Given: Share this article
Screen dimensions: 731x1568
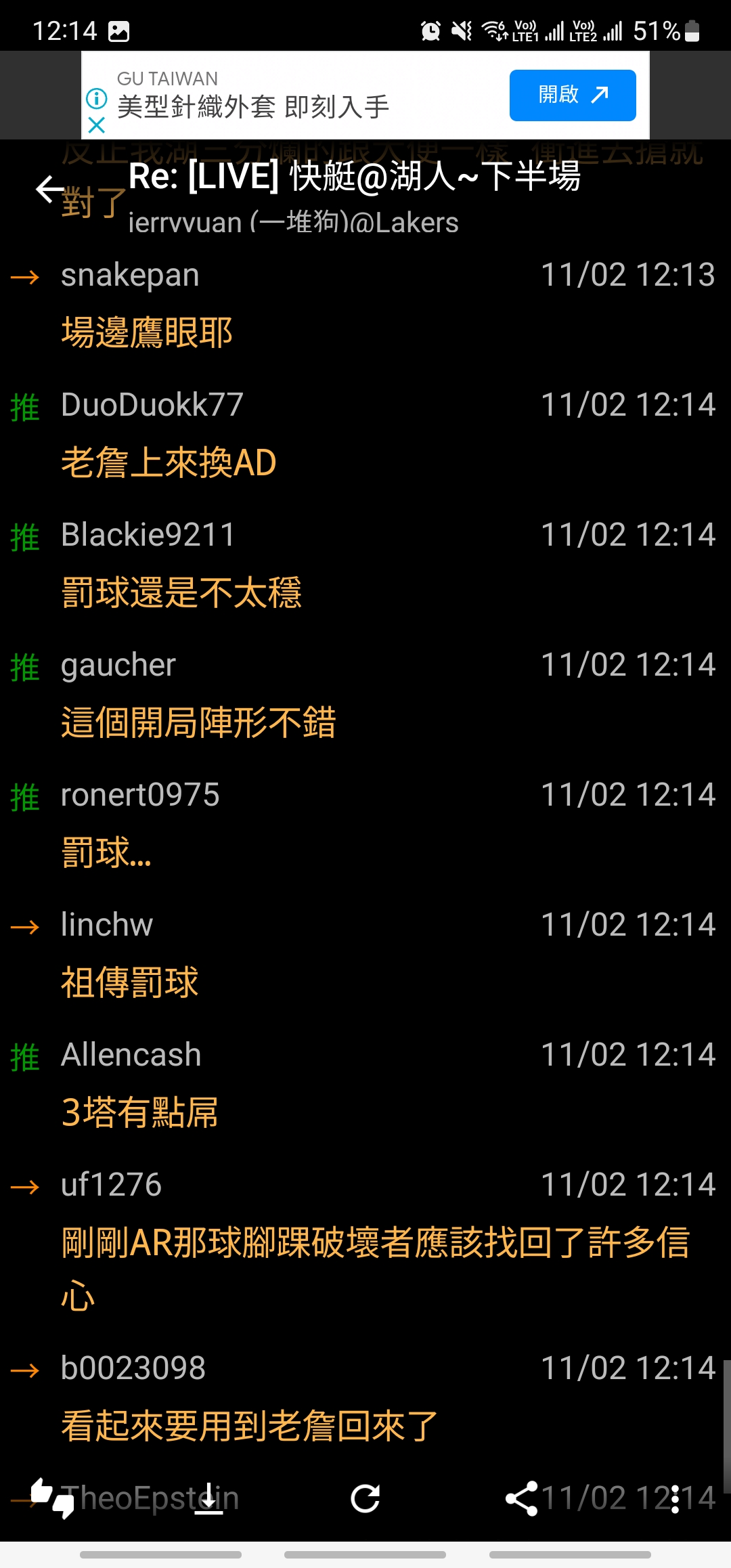Looking at the screenshot, I should coord(522,1498).
